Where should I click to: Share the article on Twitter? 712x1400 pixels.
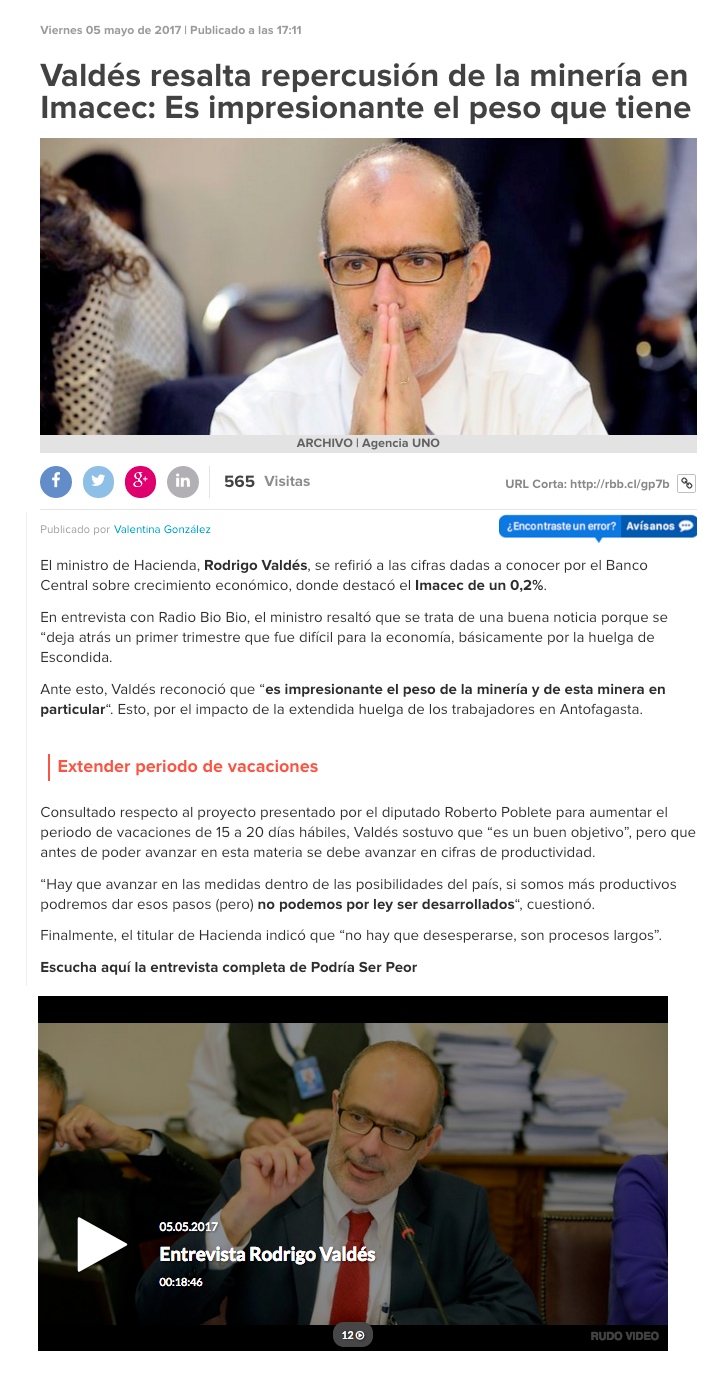98,482
